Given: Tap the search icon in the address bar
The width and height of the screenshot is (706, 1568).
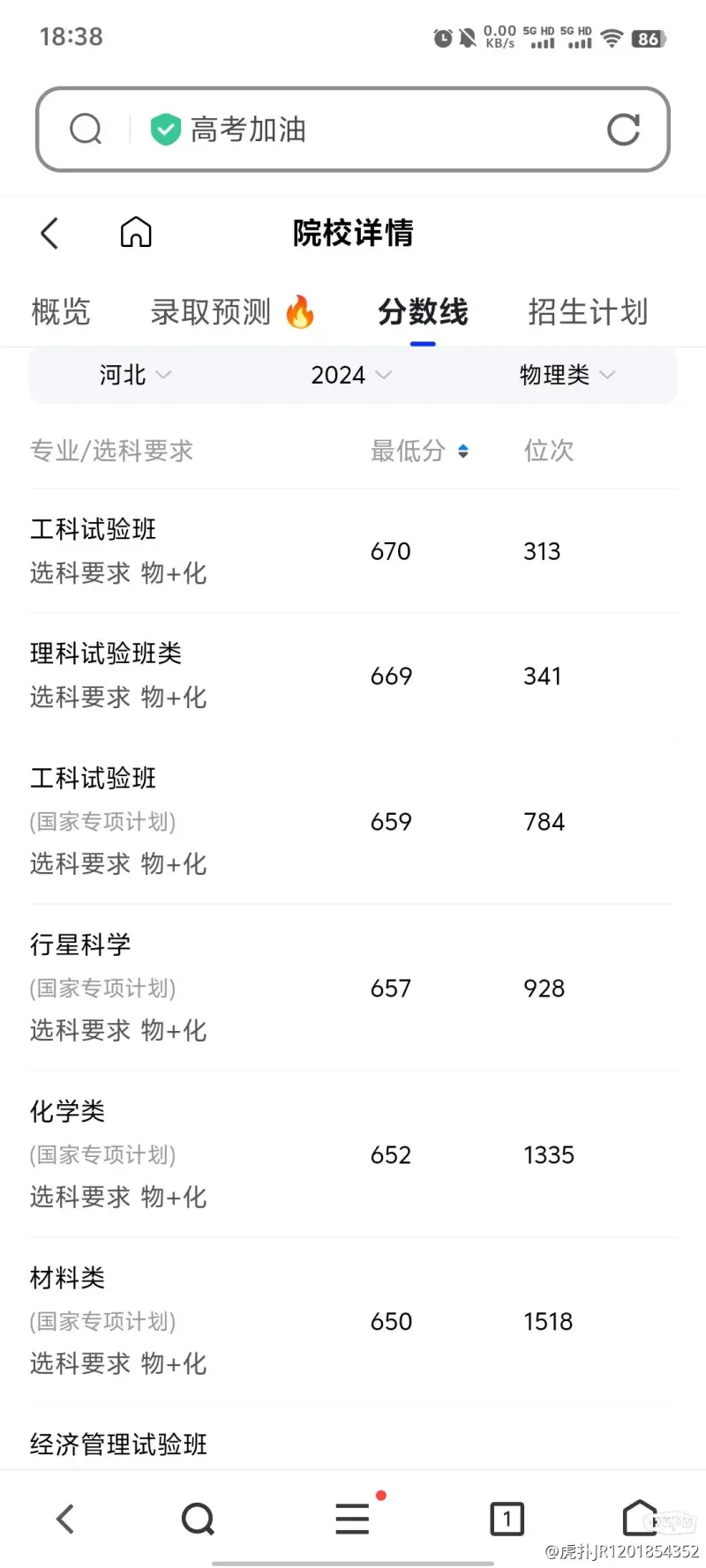Looking at the screenshot, I should 86,130.
